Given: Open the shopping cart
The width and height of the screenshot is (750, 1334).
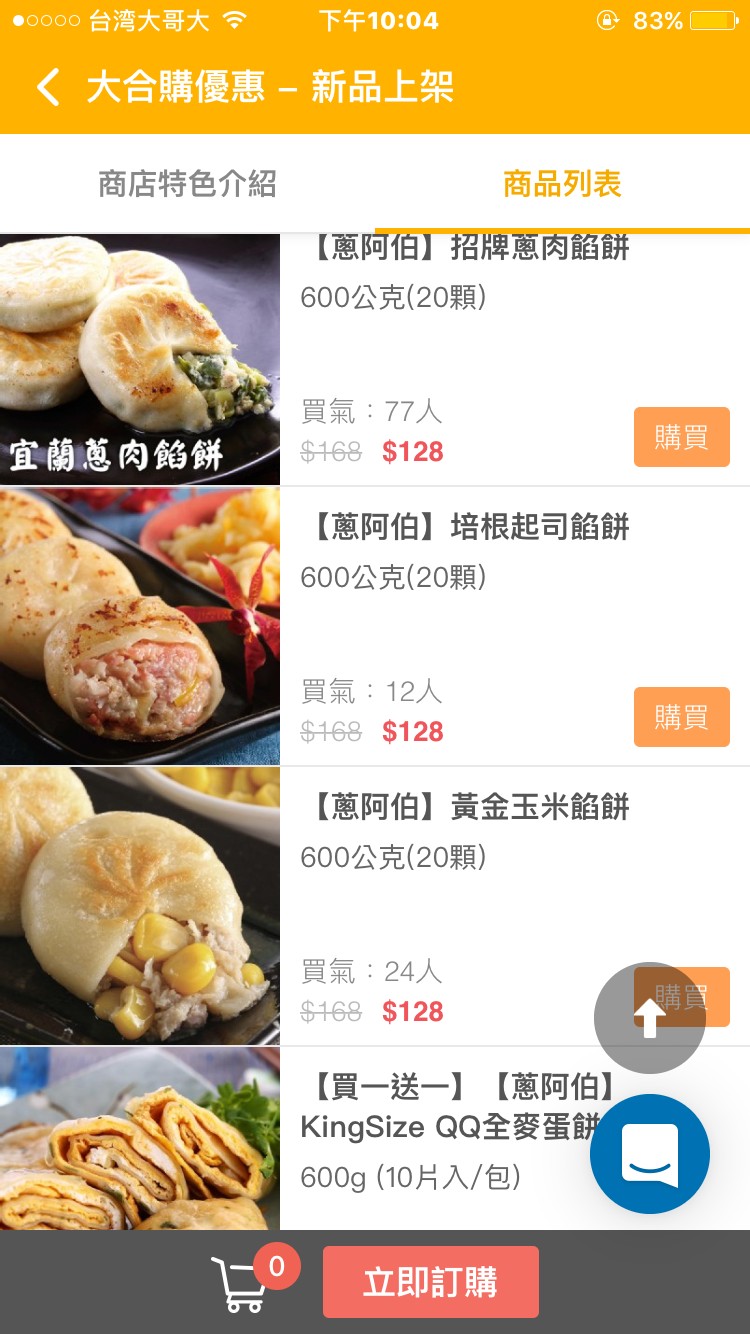Looking at the screenshot, I should [x=240, y=1283].
